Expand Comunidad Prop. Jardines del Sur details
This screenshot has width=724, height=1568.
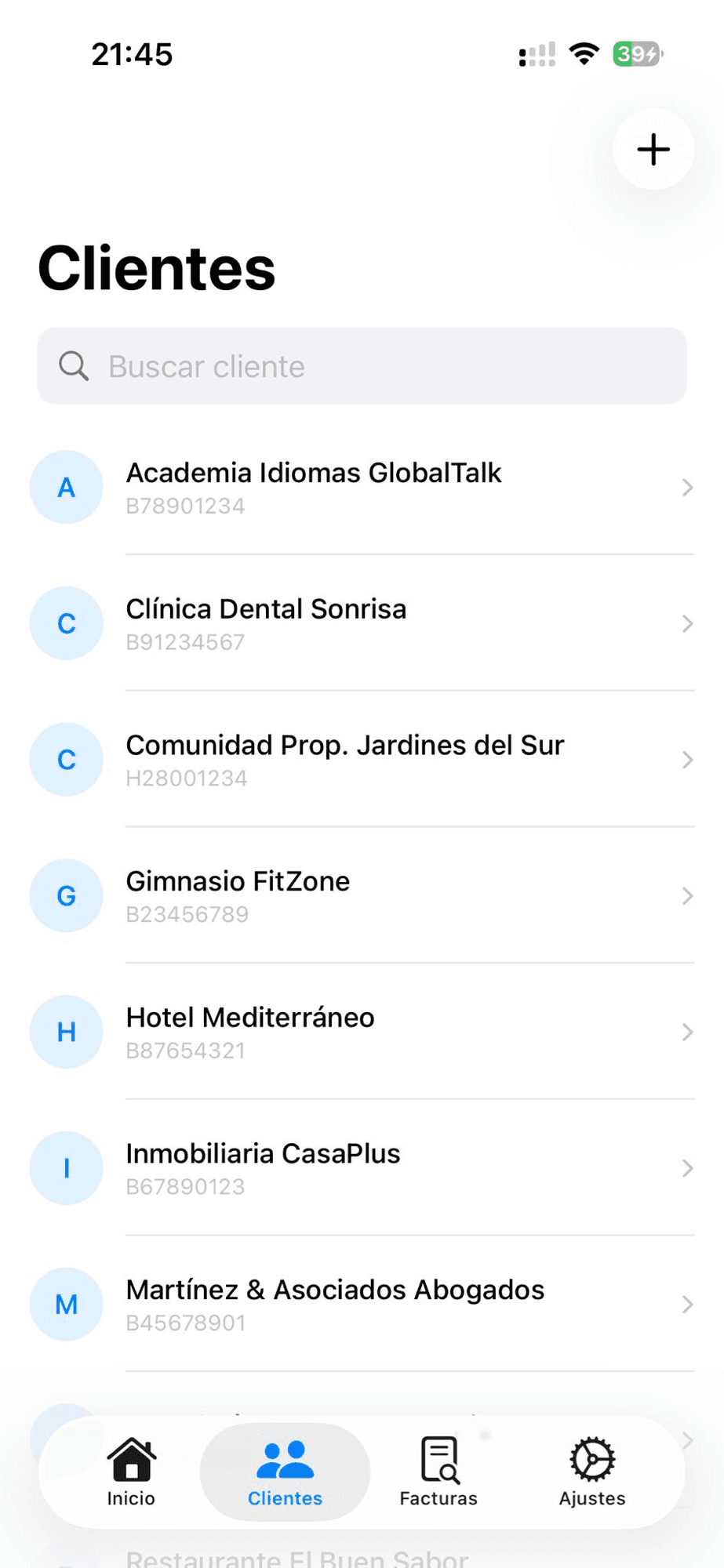[x=687, y=759]
